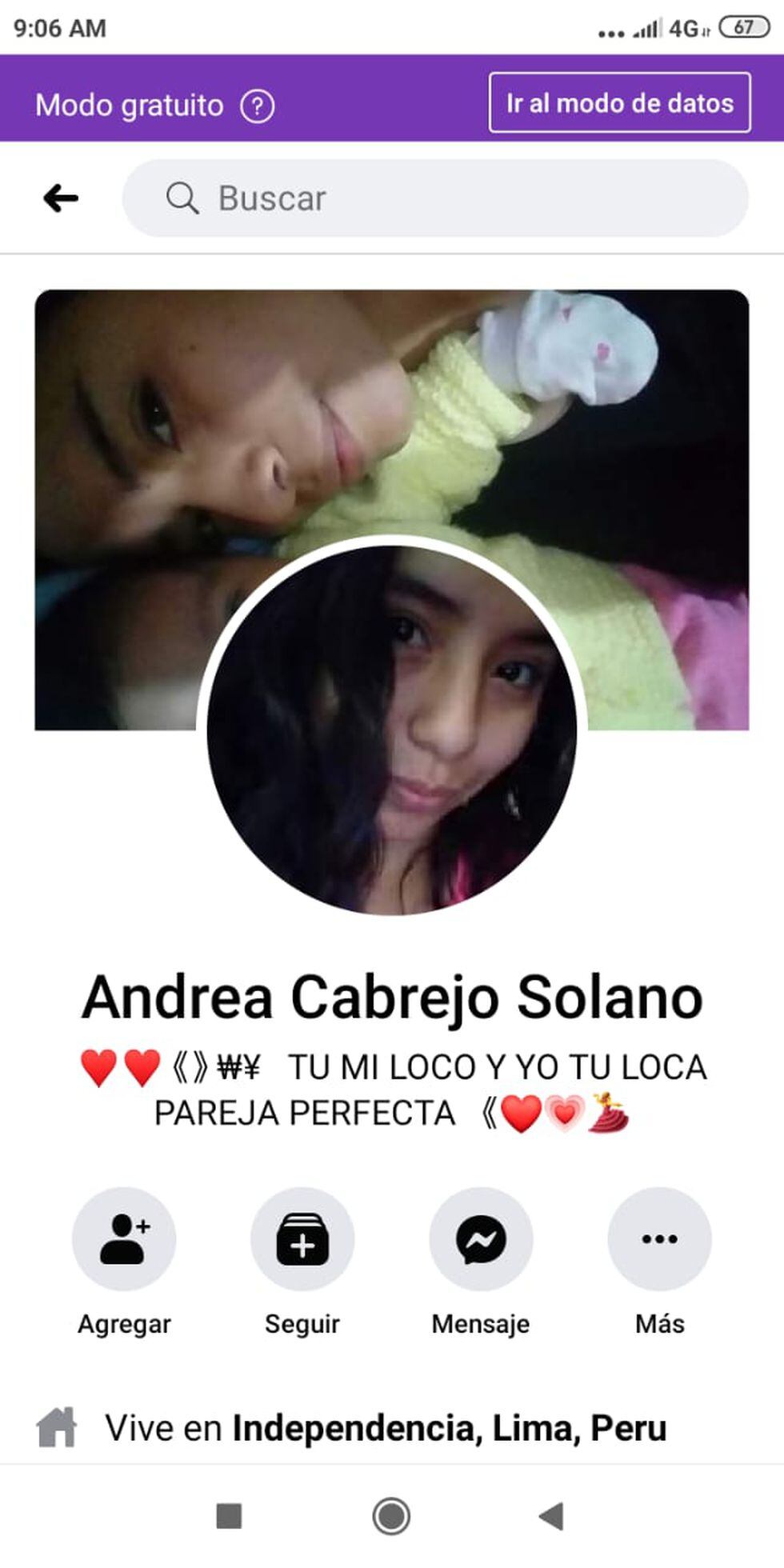Viewport: 784px width, 1568px height.
Task: Open Independencia, Lima, Peru location link
Action: (x=449, y=1428)
